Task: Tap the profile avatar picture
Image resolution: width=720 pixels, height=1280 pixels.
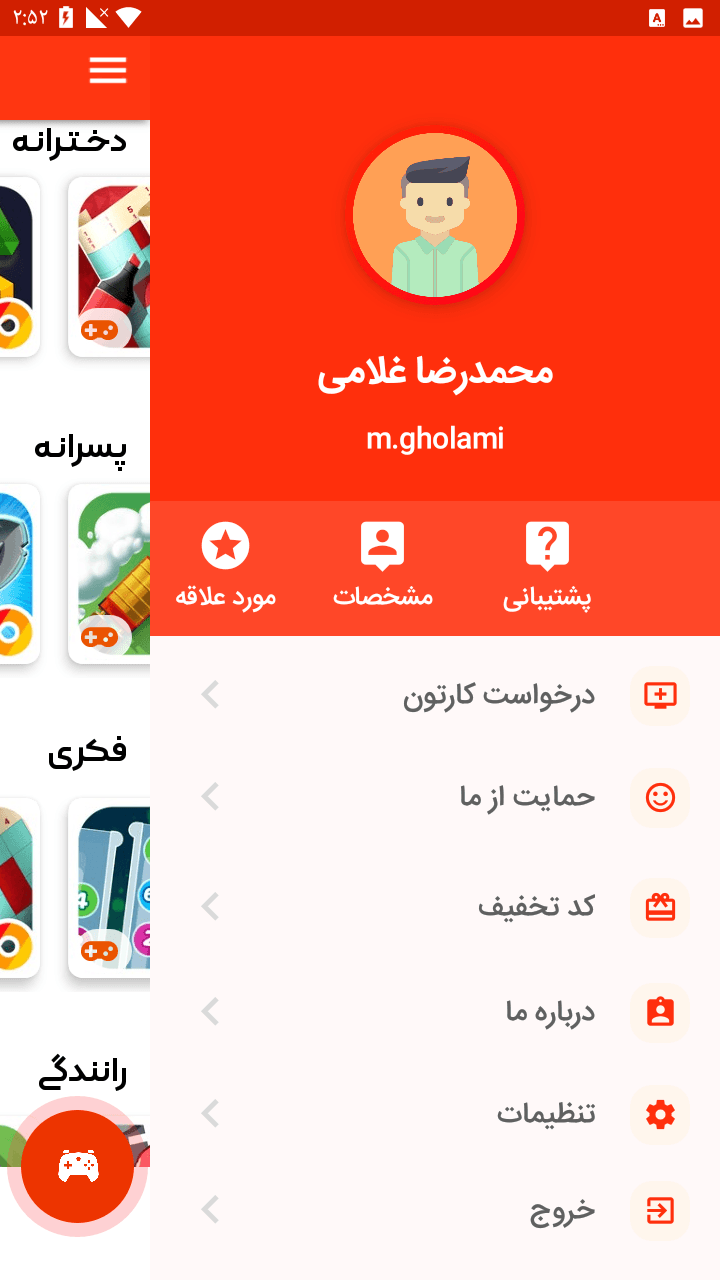Action: (x=435, y=215)
